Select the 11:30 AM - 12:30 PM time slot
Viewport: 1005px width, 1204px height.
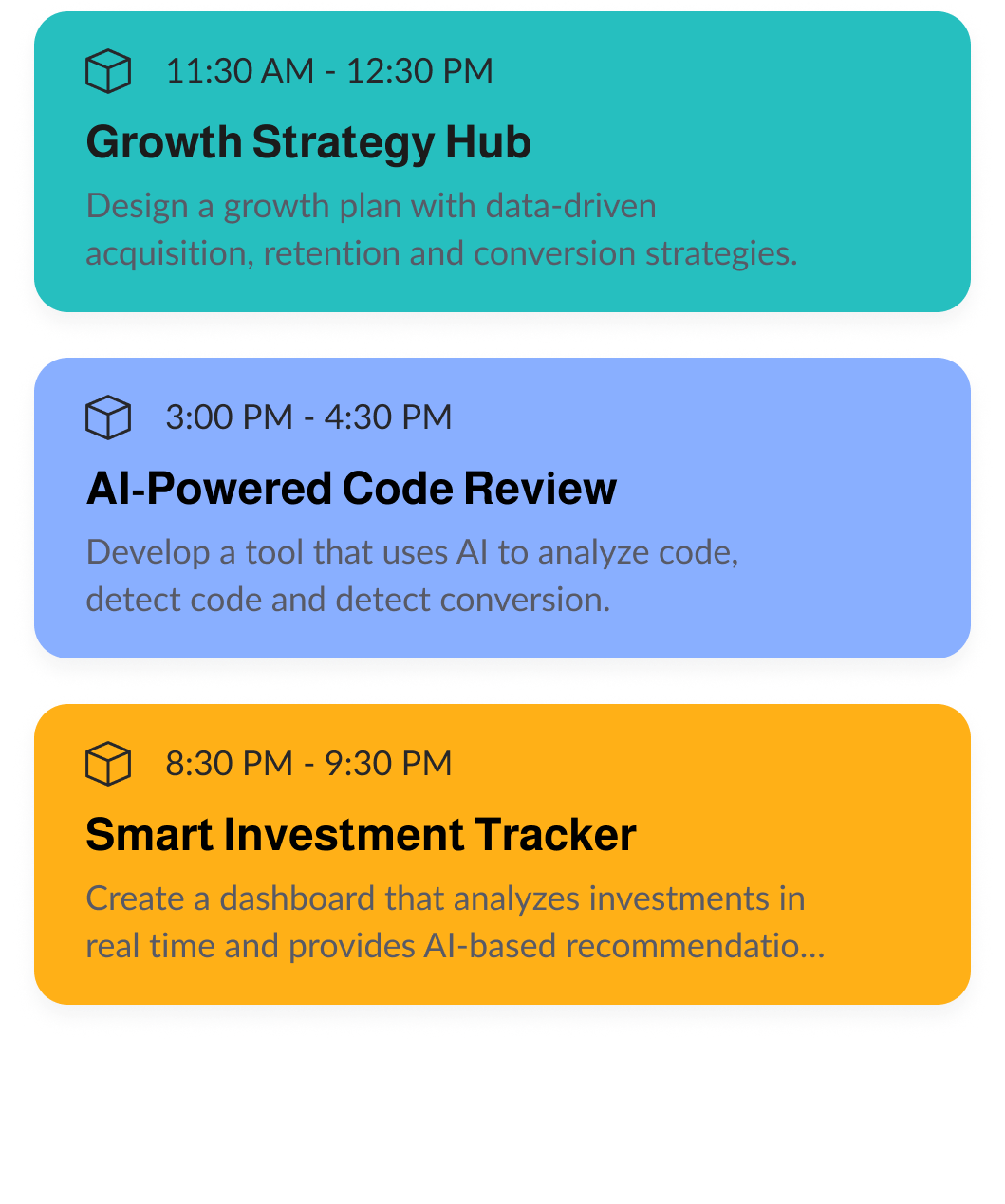330,70
